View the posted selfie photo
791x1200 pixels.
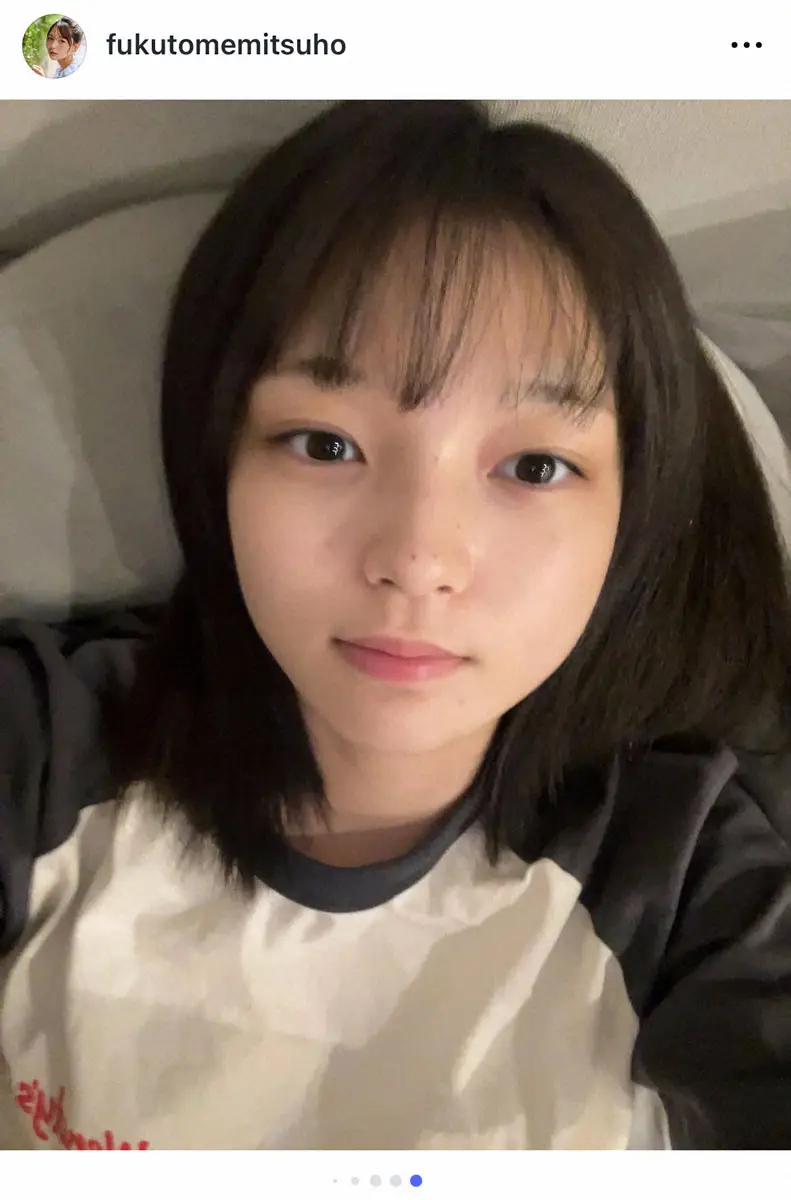click(395, 625)
